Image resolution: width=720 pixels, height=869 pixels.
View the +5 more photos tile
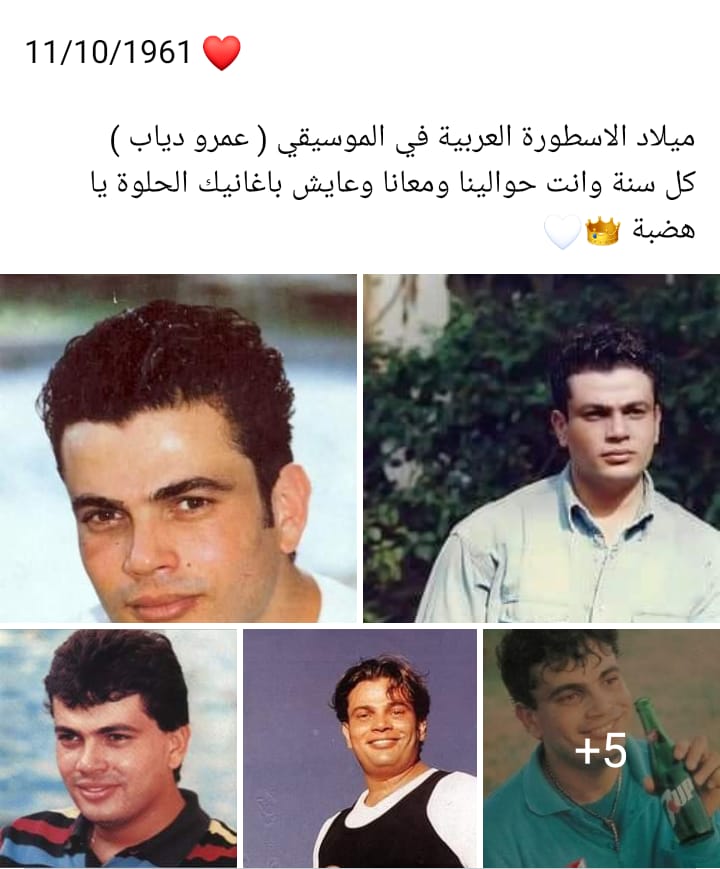601,748
